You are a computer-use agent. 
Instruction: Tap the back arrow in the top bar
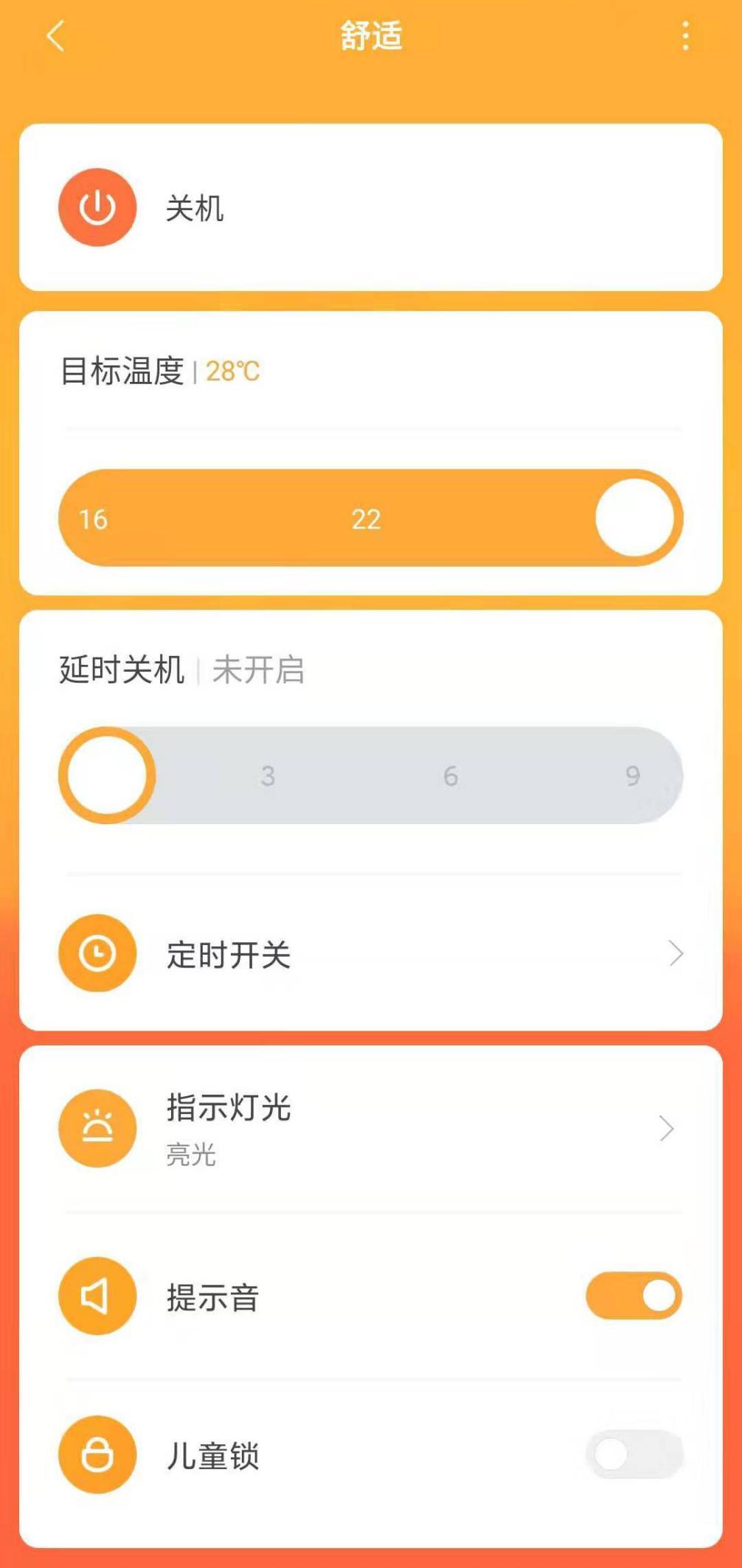[54, 36]
